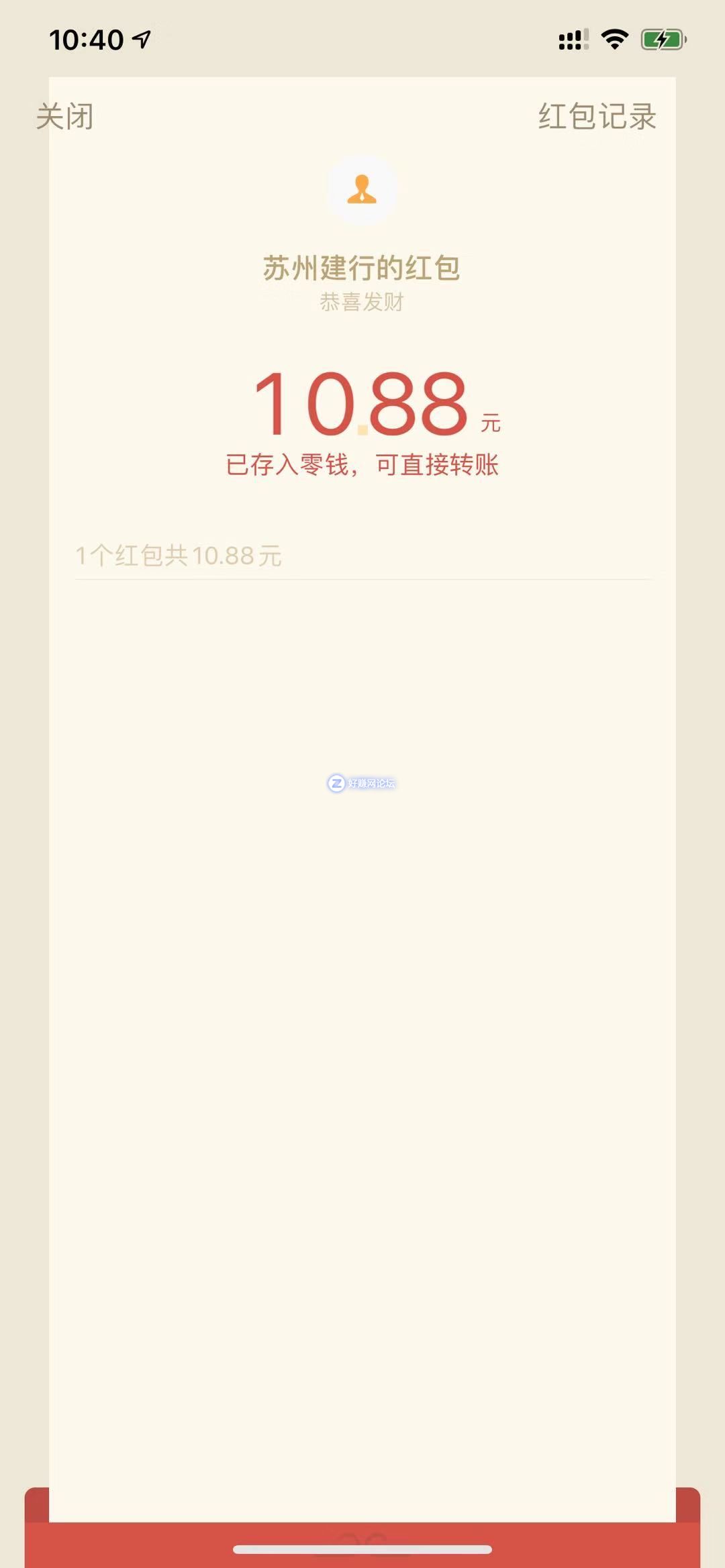Image resolution: width=725 pixels, height=1568 pixels.
Task: Tap 已存入零钱 to view wallet balance
Action: [361, 464]
